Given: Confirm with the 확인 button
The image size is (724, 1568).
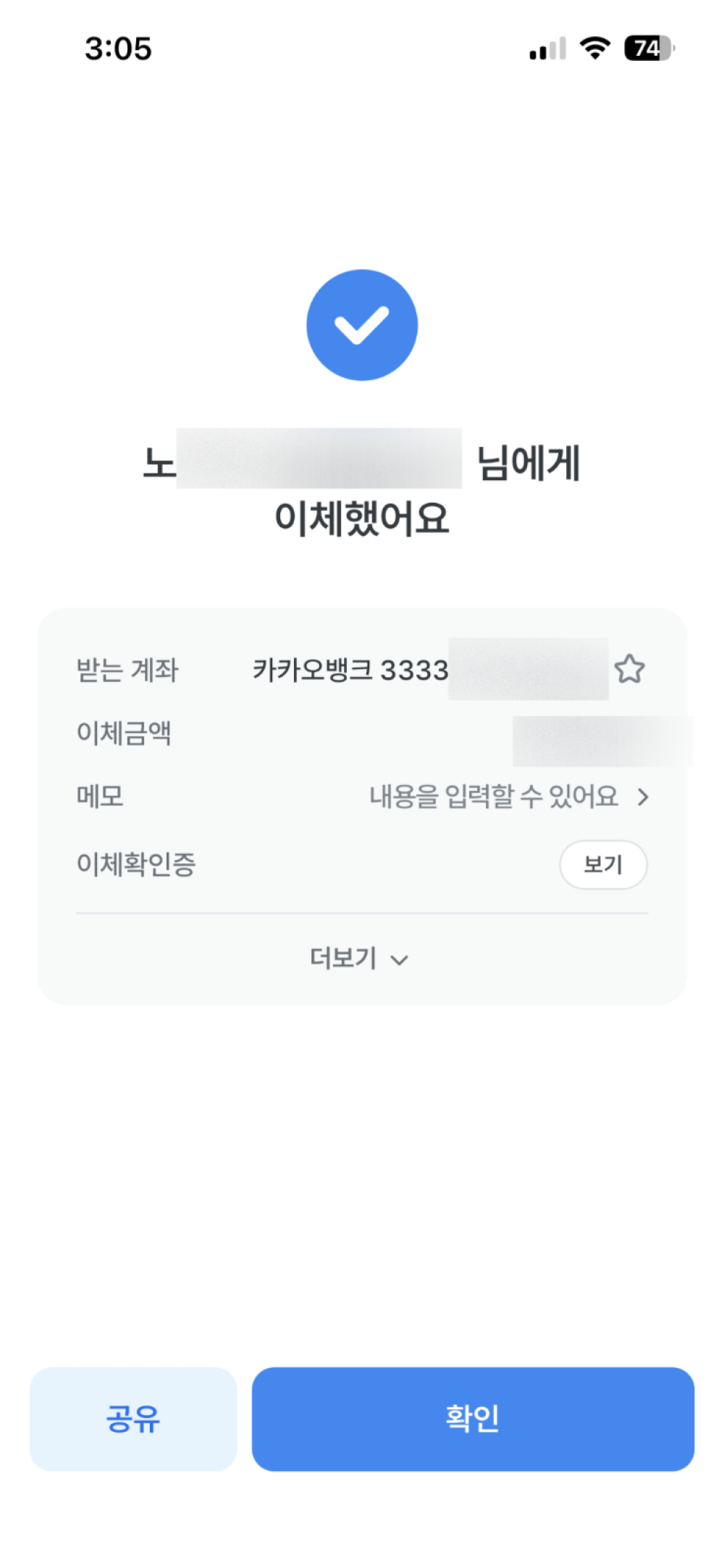Looking at the screenshot, I should pyautogui.click(x=473, y=1418).
